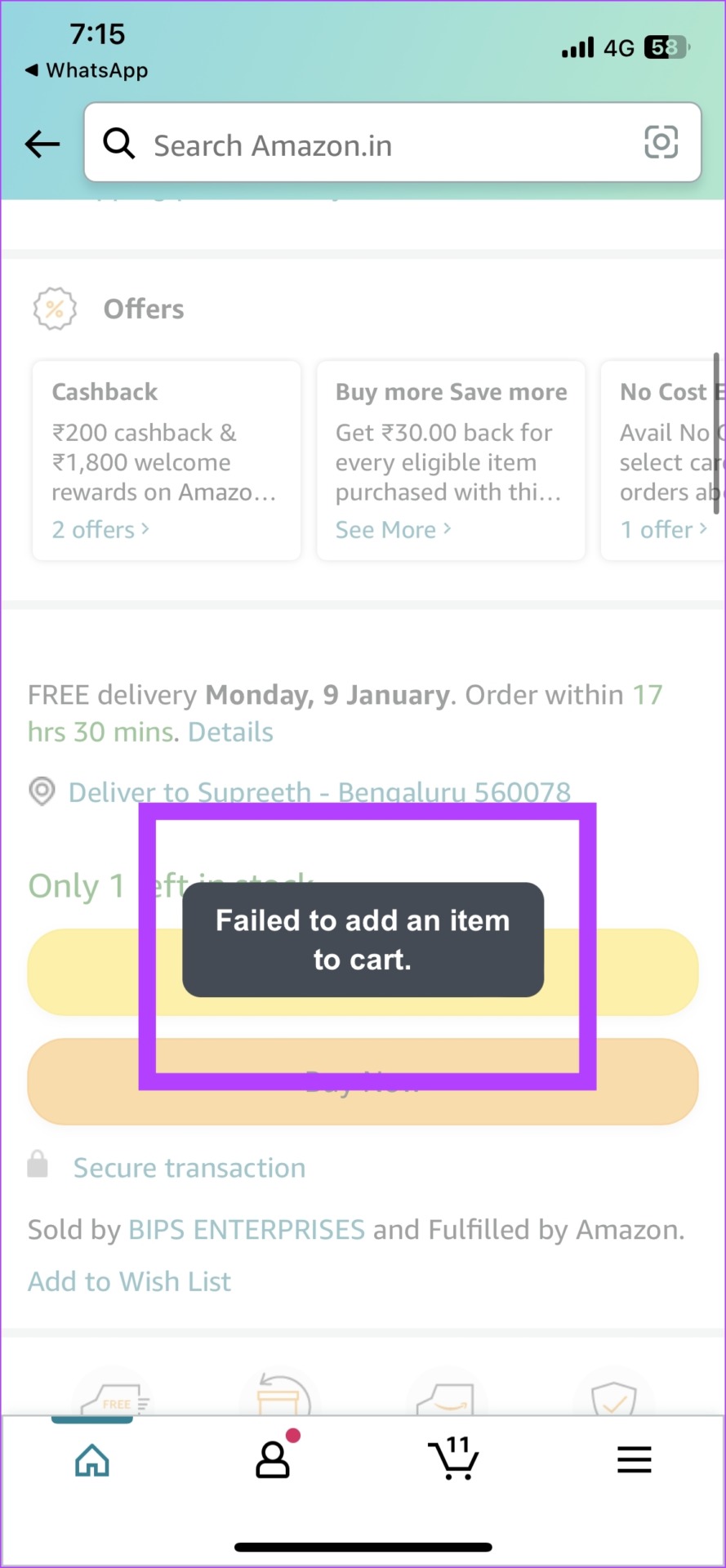Open the hamburger menu tab
Viewport: 726px width, 1568px height.
(635, 1459)
